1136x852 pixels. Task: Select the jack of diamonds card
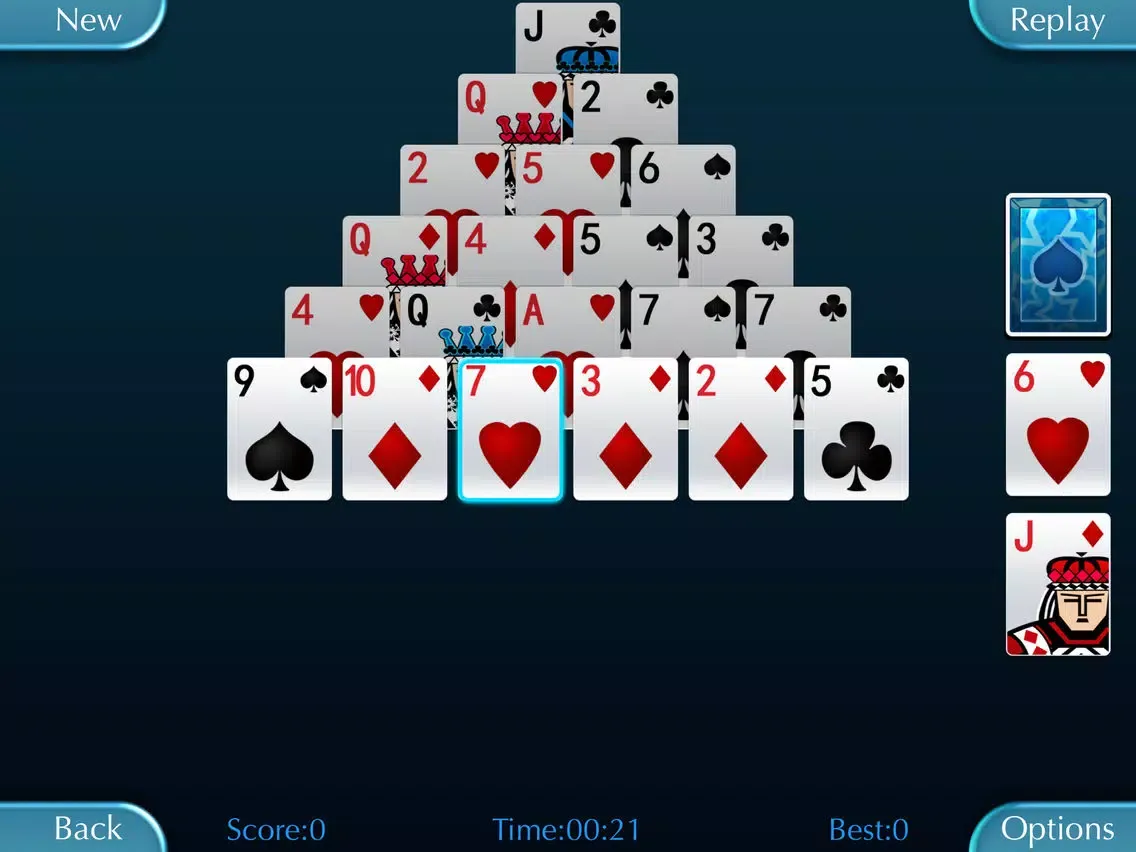(1058, 585)
